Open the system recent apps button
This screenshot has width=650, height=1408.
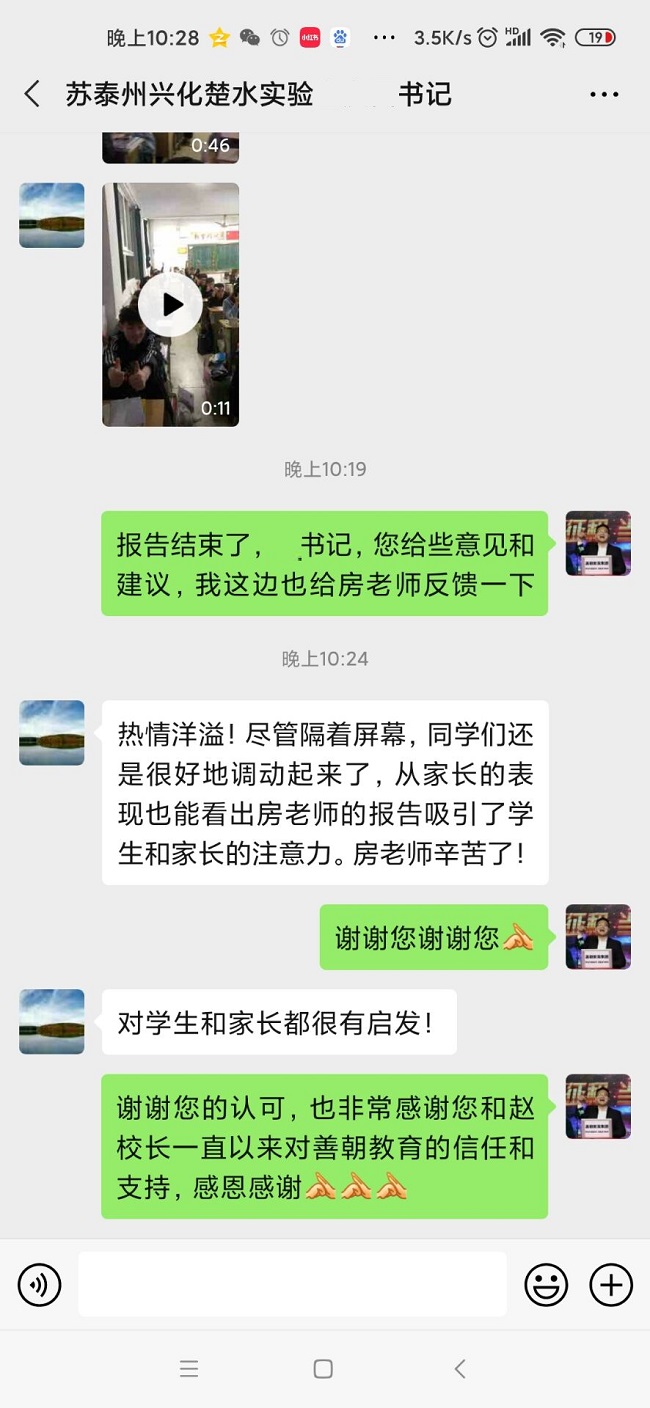pyautogui.click(x=189, y=1369)
